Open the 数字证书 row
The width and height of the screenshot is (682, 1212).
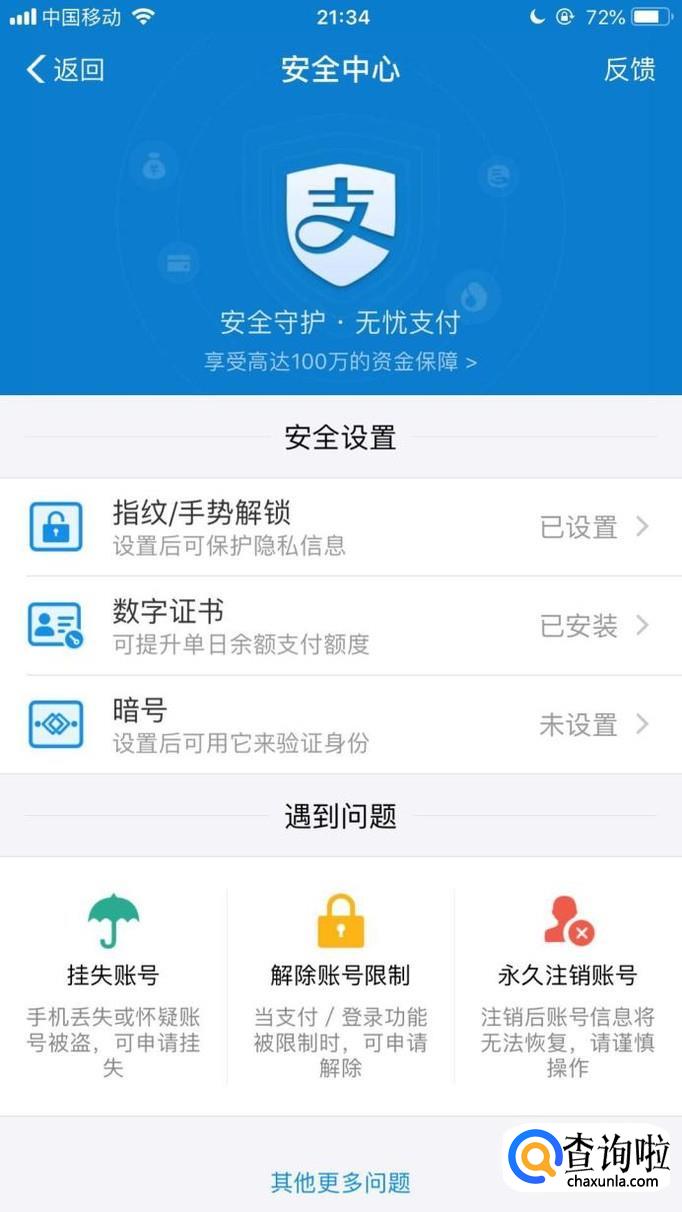pyautogui.click(x=340, y=626)
